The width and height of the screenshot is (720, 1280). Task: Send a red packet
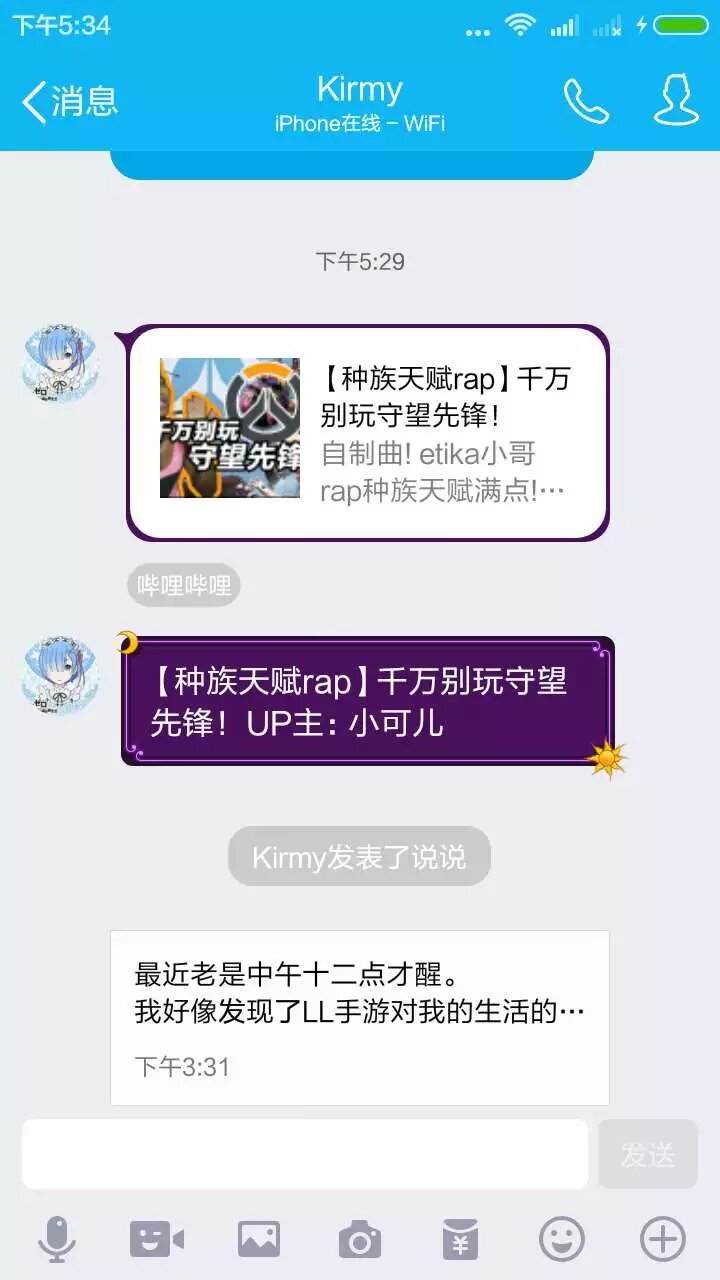coord(461,1240)
